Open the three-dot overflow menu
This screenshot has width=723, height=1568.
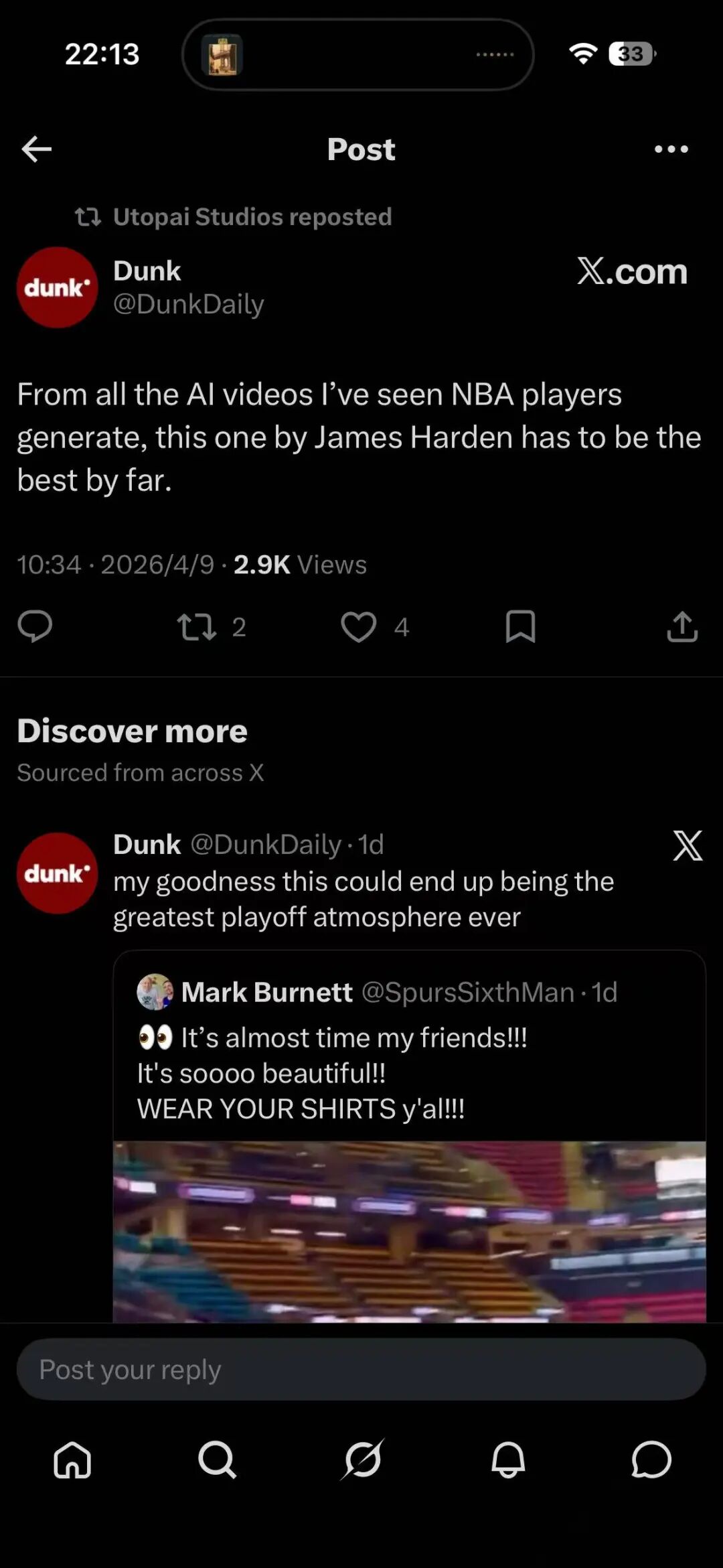(x=671, y=149)
